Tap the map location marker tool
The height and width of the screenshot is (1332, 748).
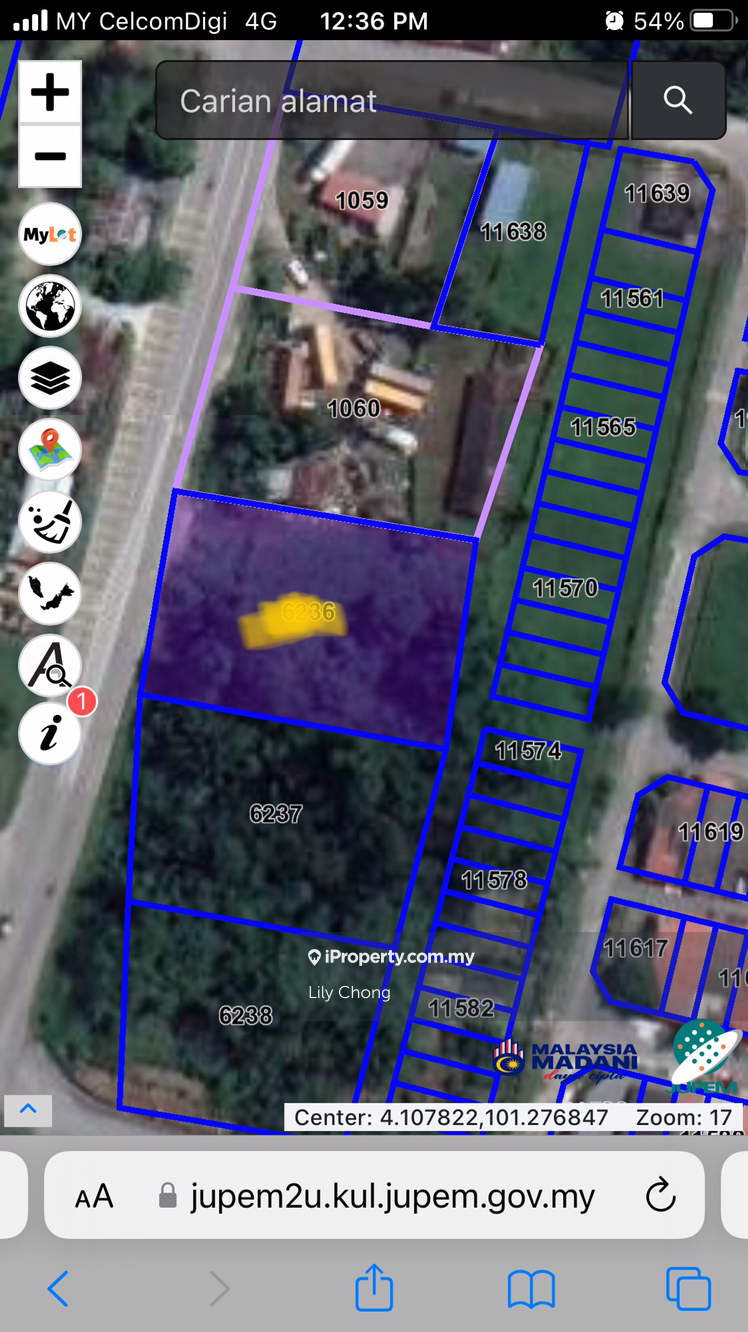pyautogui.click(x=50, y=450)
